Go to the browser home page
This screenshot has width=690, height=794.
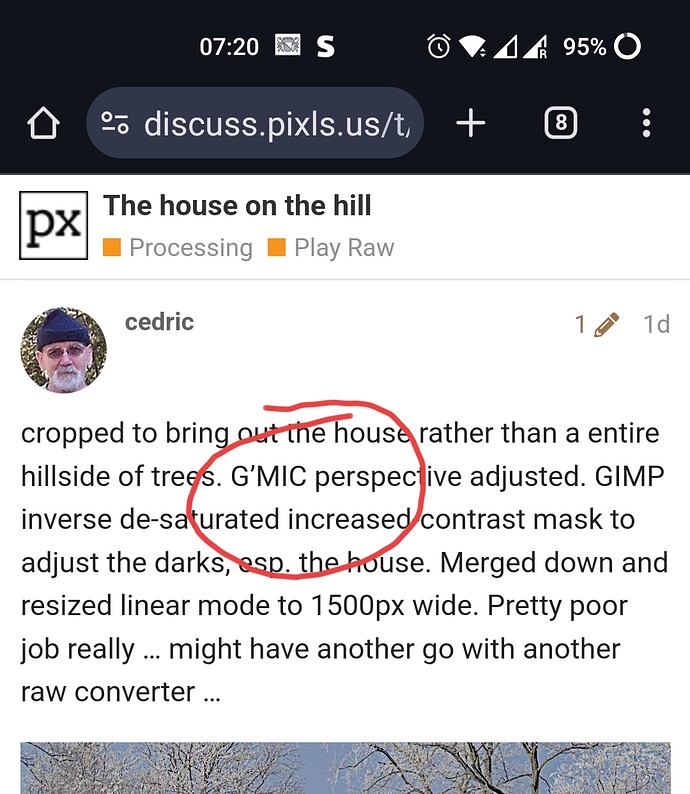[43, 123]
